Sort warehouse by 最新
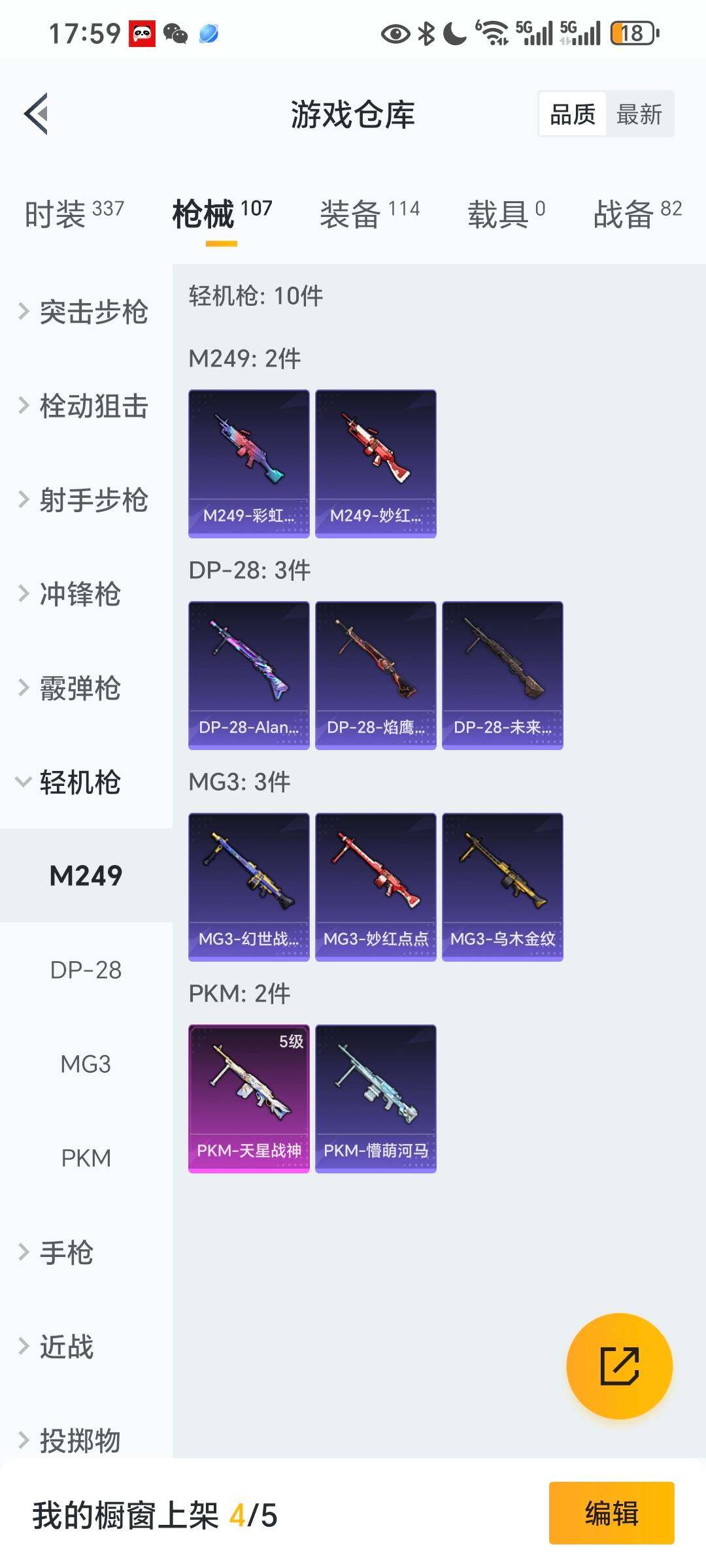This screenshot has width=706, height=1568. coord(639,114)
